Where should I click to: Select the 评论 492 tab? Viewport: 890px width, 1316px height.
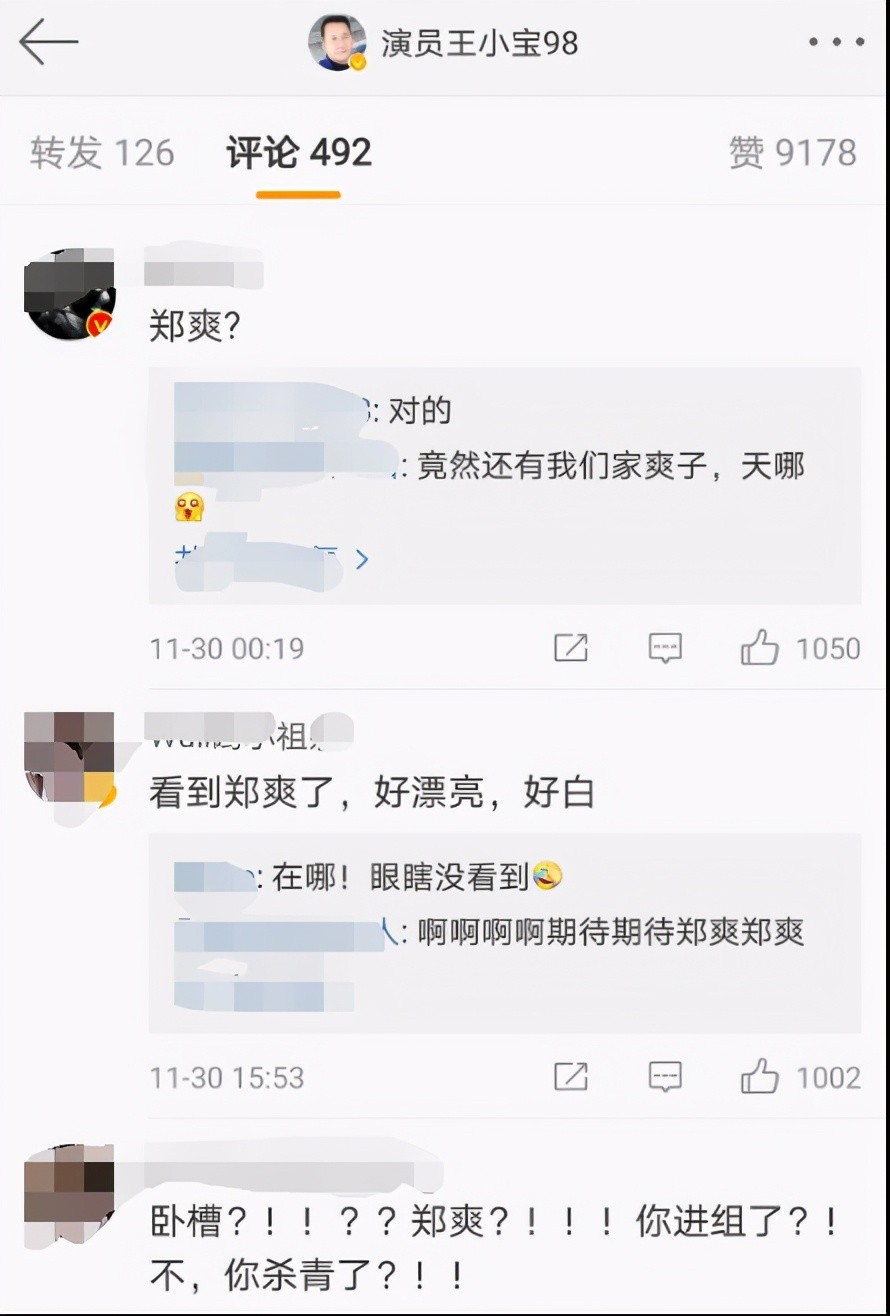[x=298, y=153]
